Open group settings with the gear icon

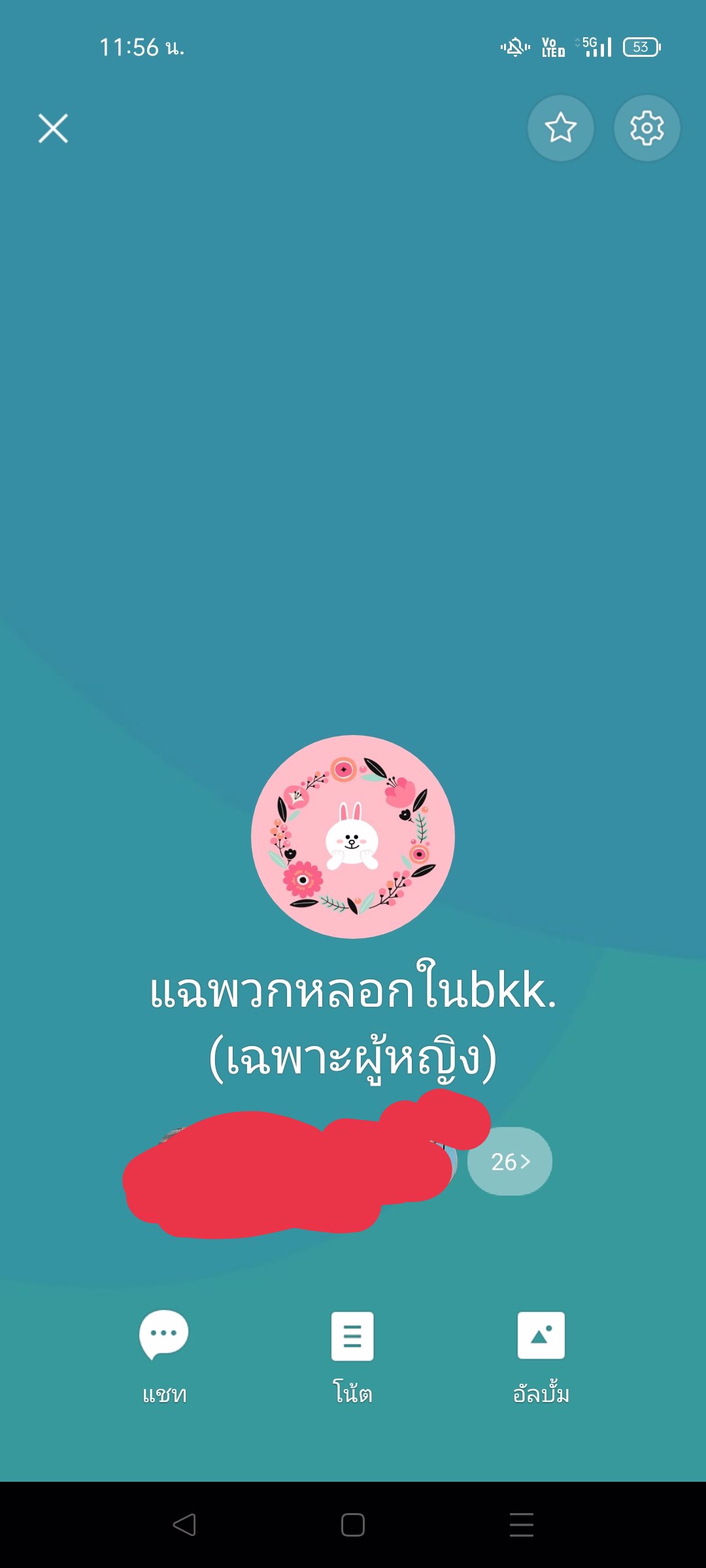(x=647, y=128)
